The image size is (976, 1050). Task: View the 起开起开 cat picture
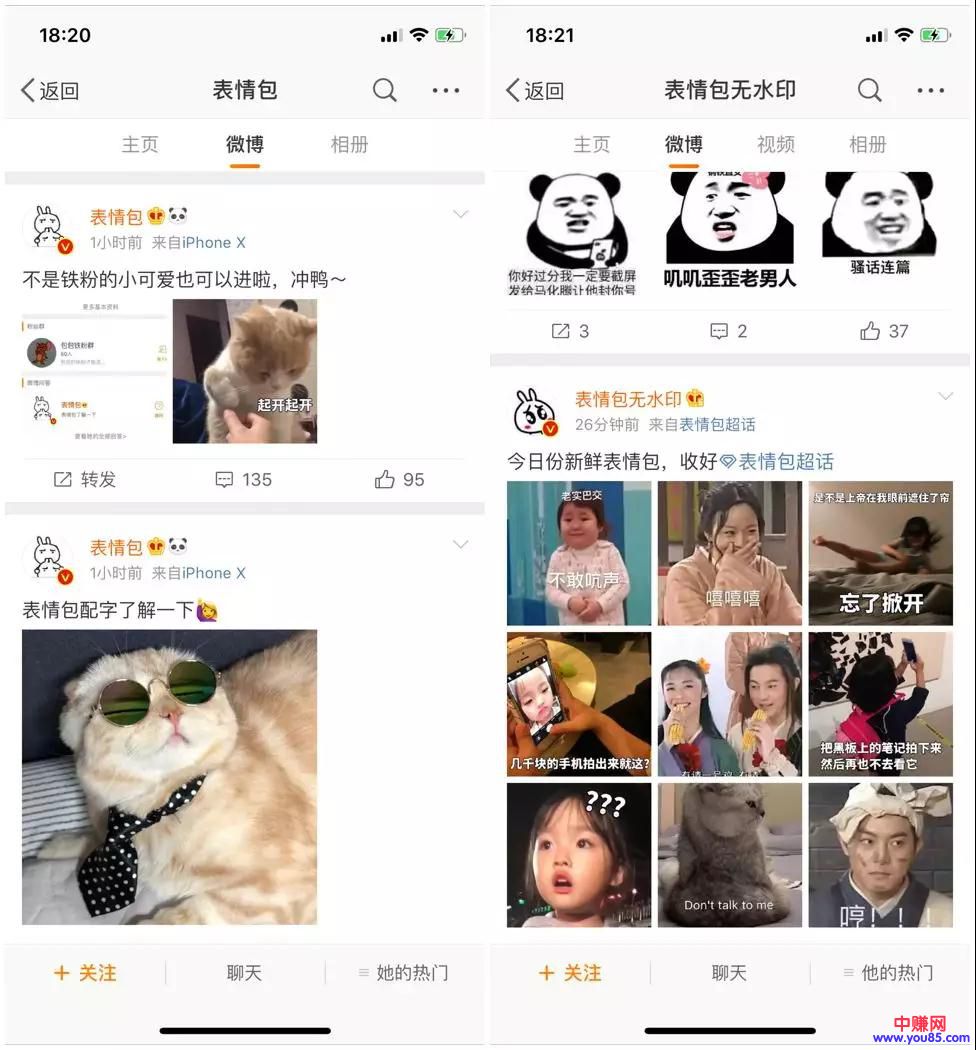point(245,371)
